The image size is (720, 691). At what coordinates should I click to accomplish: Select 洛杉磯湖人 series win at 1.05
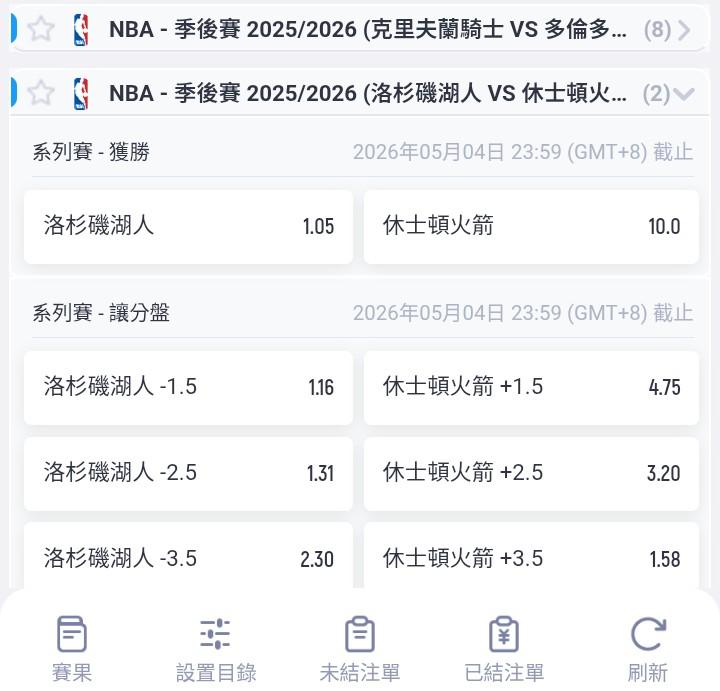[x=188, y=227]
